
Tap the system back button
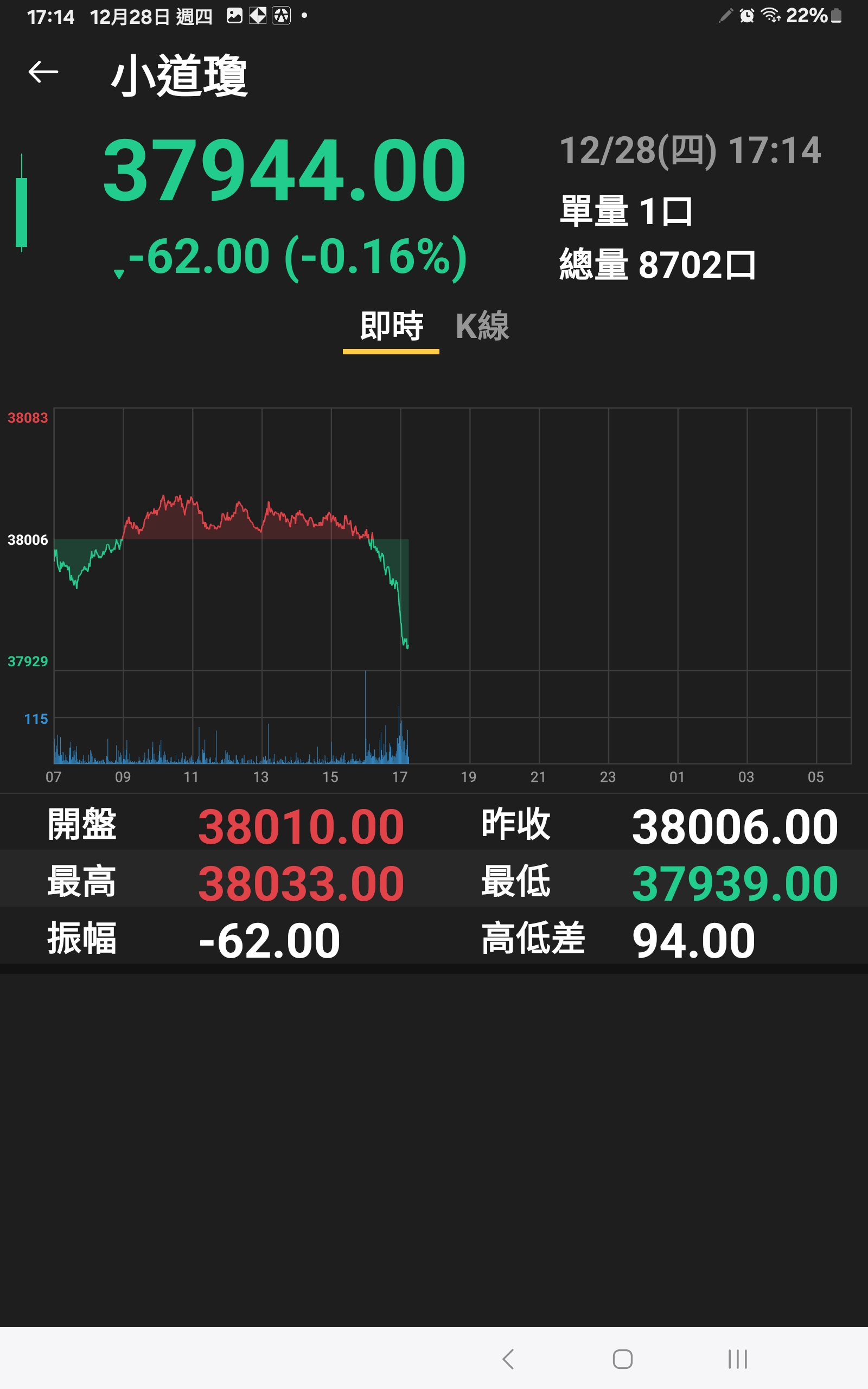pos(508,1359)
